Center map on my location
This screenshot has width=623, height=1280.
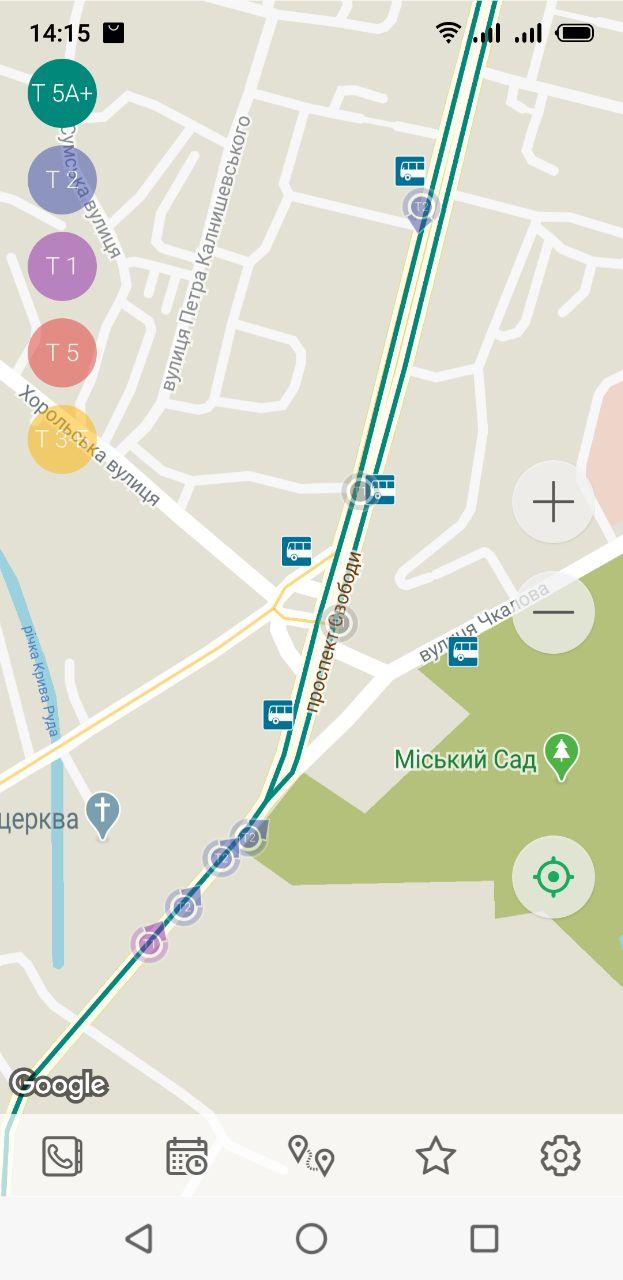(x=553, y=877)
